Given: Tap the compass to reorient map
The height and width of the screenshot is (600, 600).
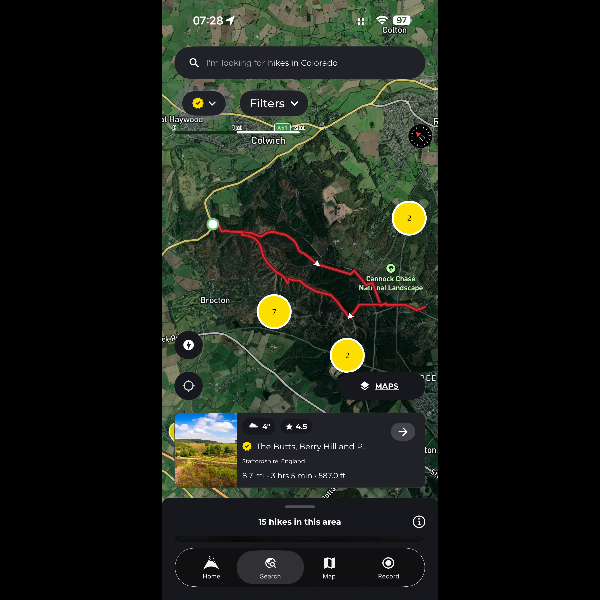Looking at the screenshot, I should pos(421,136).
